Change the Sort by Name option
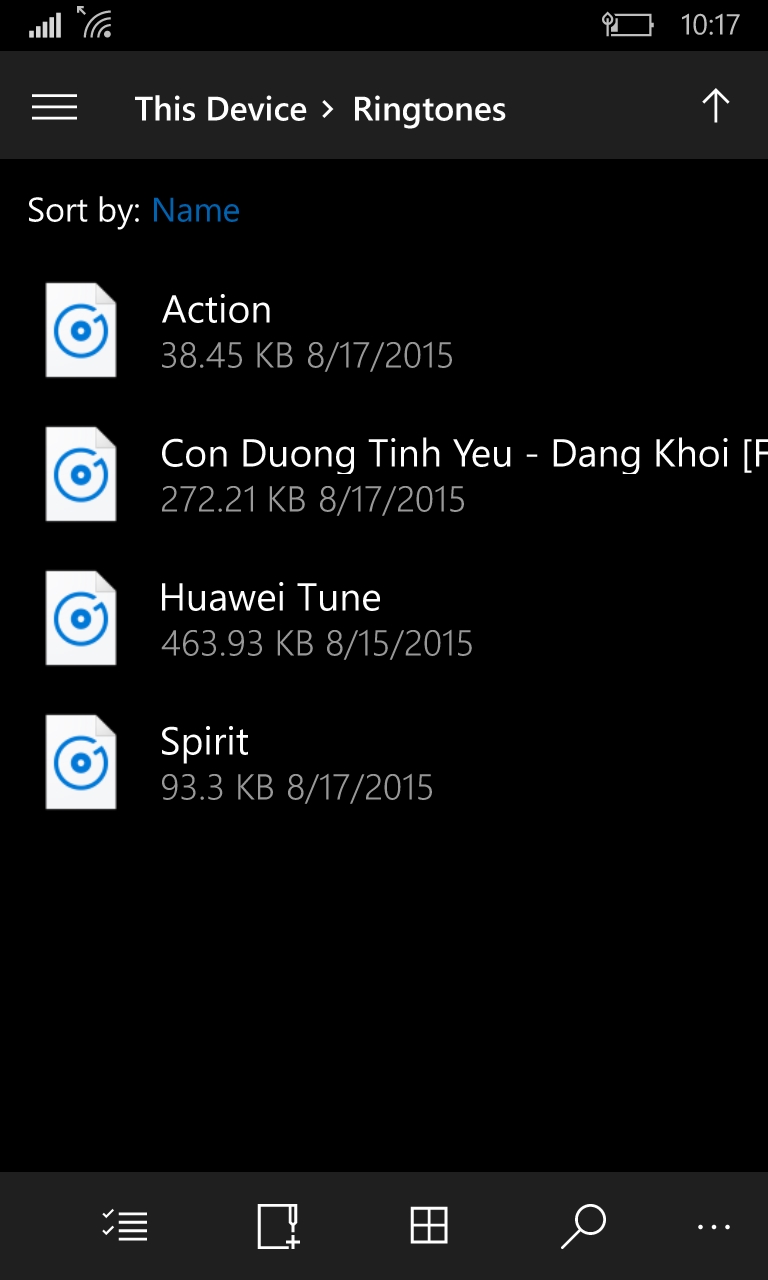 pyautogui.click(x=195, y=210)
